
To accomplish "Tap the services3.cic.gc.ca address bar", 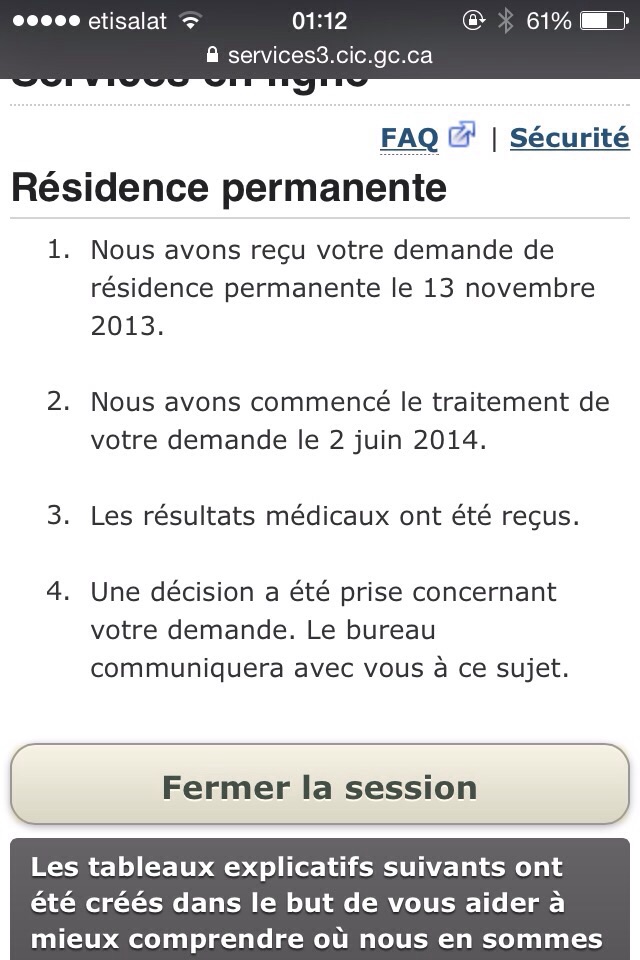I will [x=320, y=55].
